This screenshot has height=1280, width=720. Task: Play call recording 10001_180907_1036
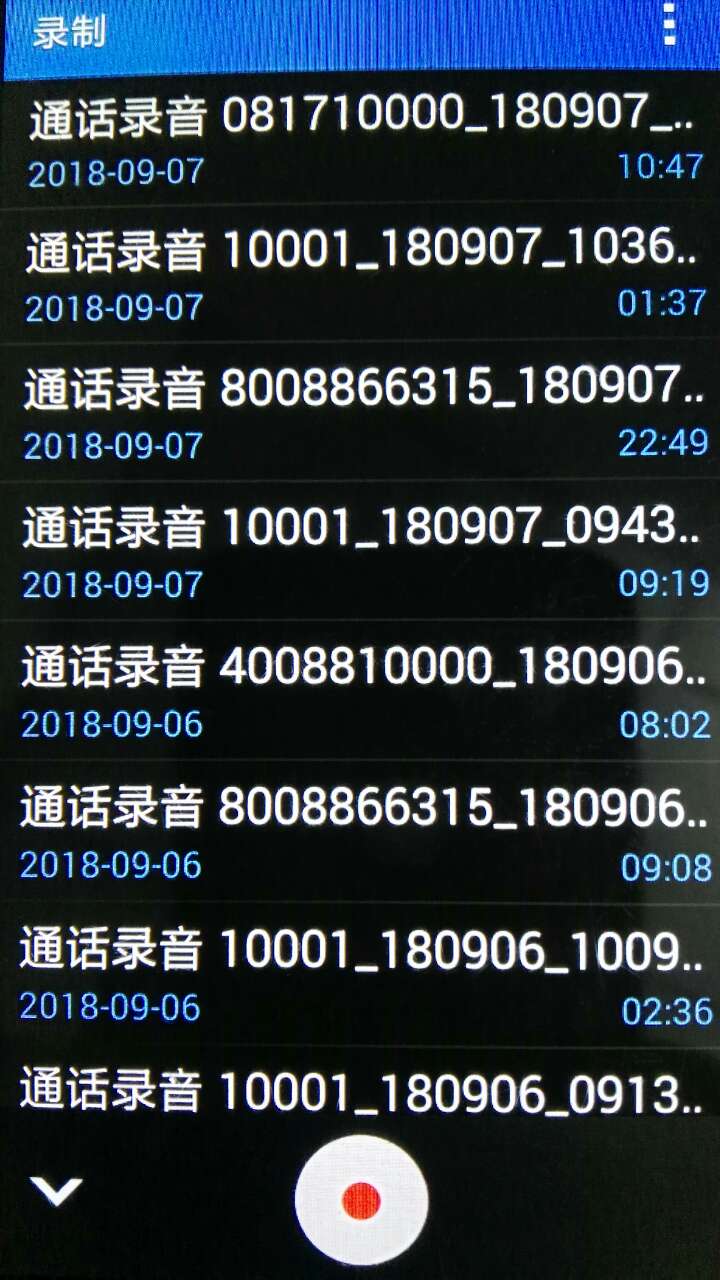coord(360,275)
